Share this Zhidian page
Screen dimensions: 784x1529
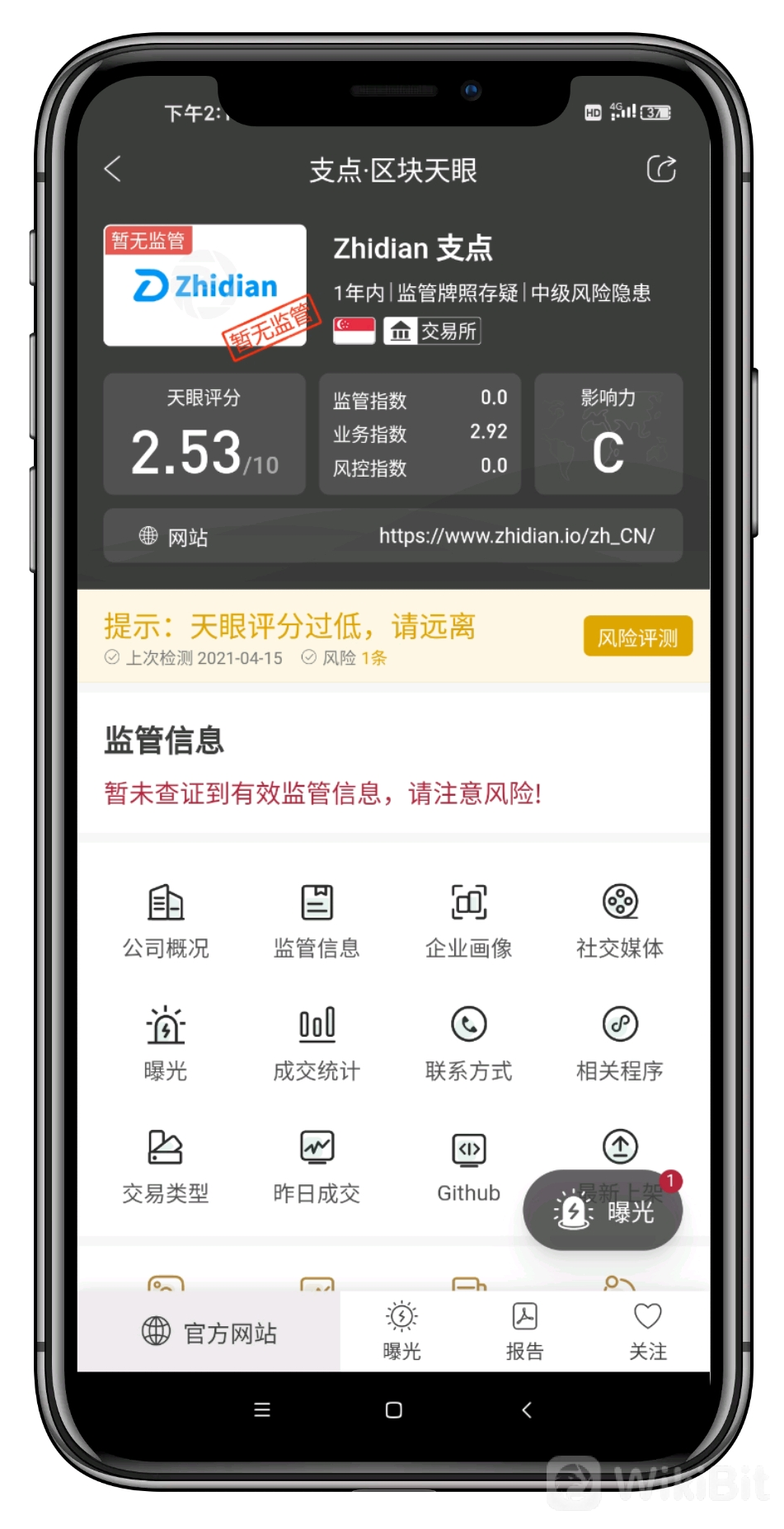coord(660,169)
